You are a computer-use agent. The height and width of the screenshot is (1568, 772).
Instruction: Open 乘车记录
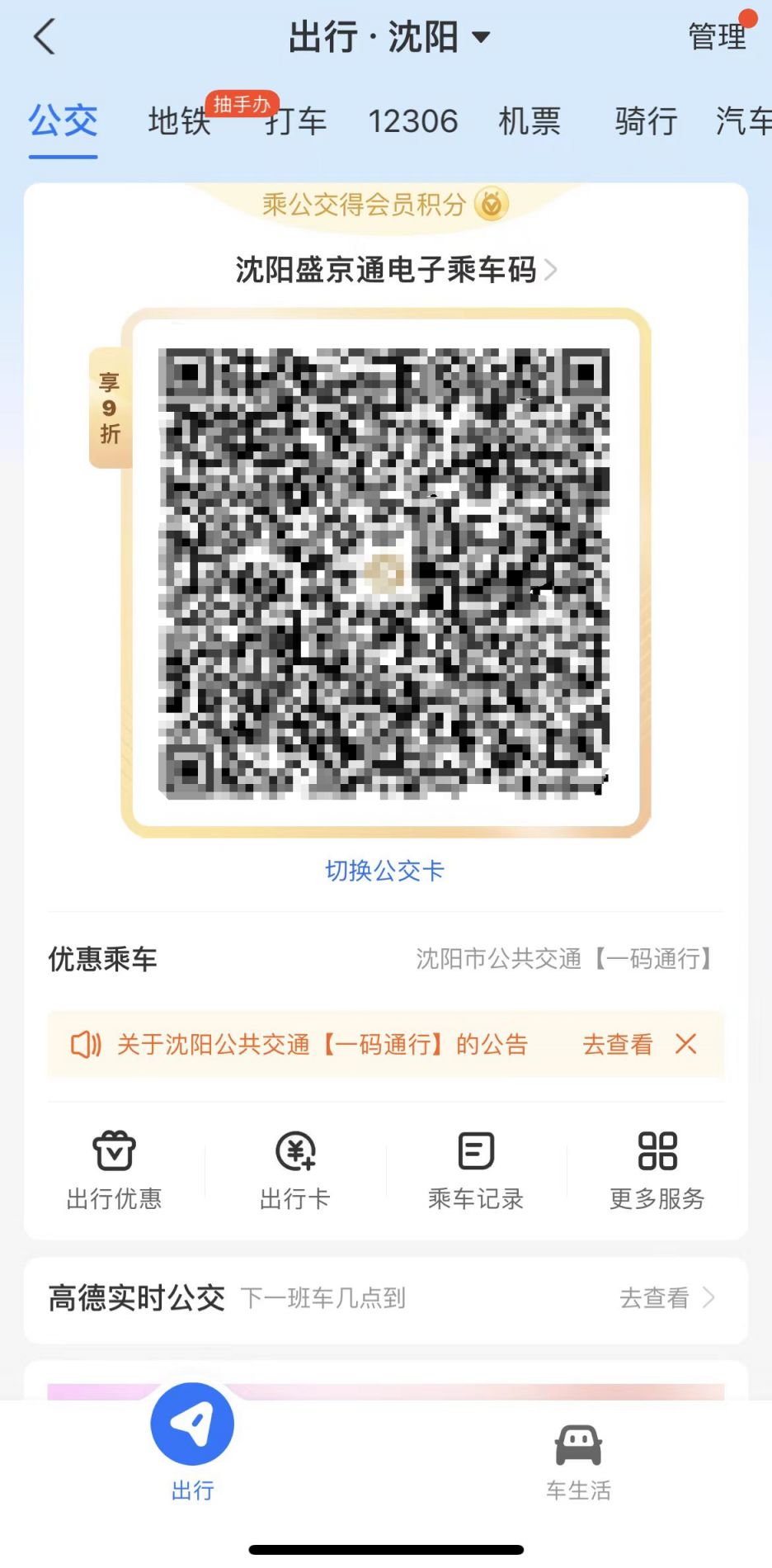(x=476, y=1169)
